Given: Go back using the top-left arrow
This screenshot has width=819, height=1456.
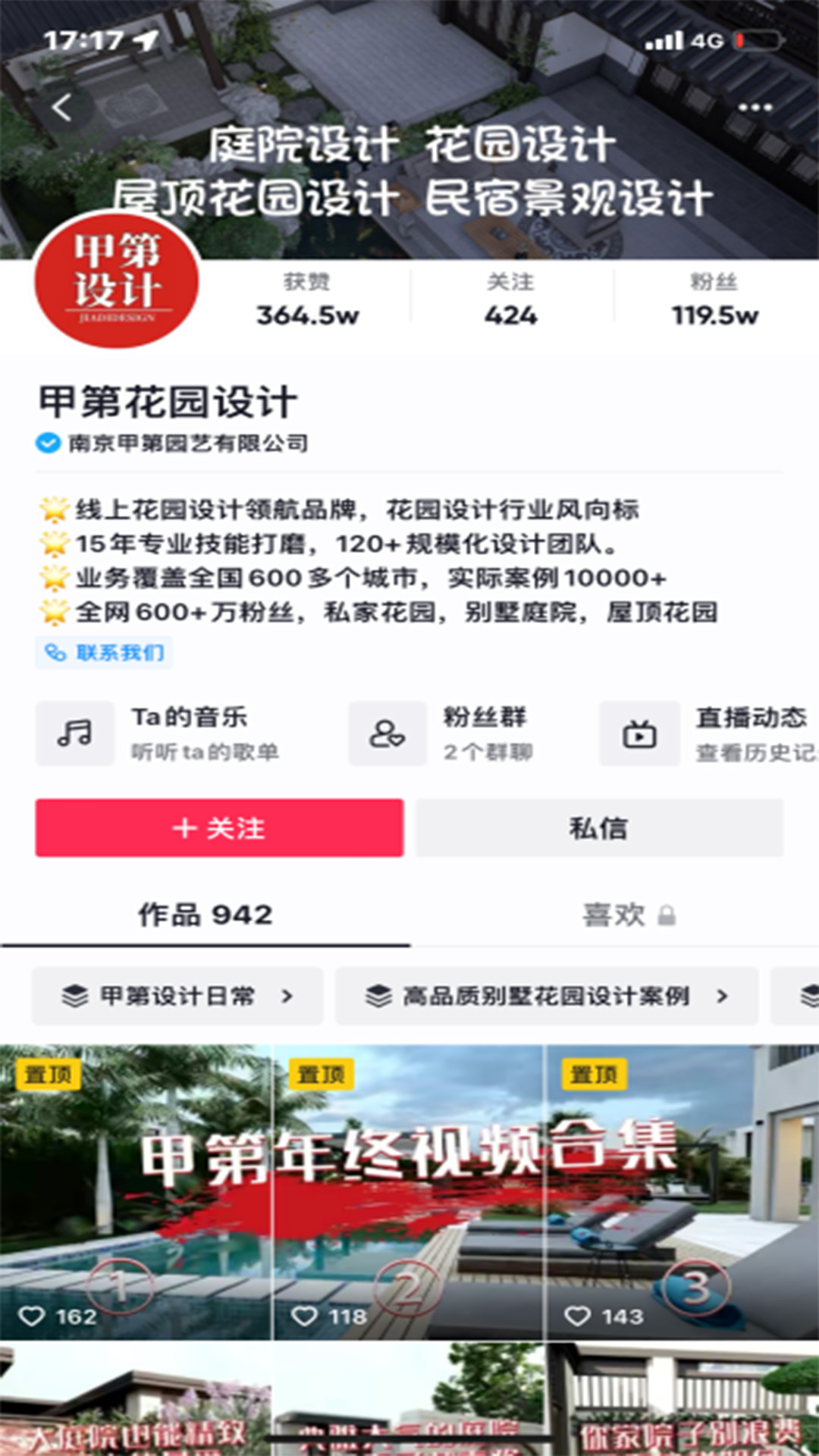Looking at the screenshot, I should coord(62,108).
